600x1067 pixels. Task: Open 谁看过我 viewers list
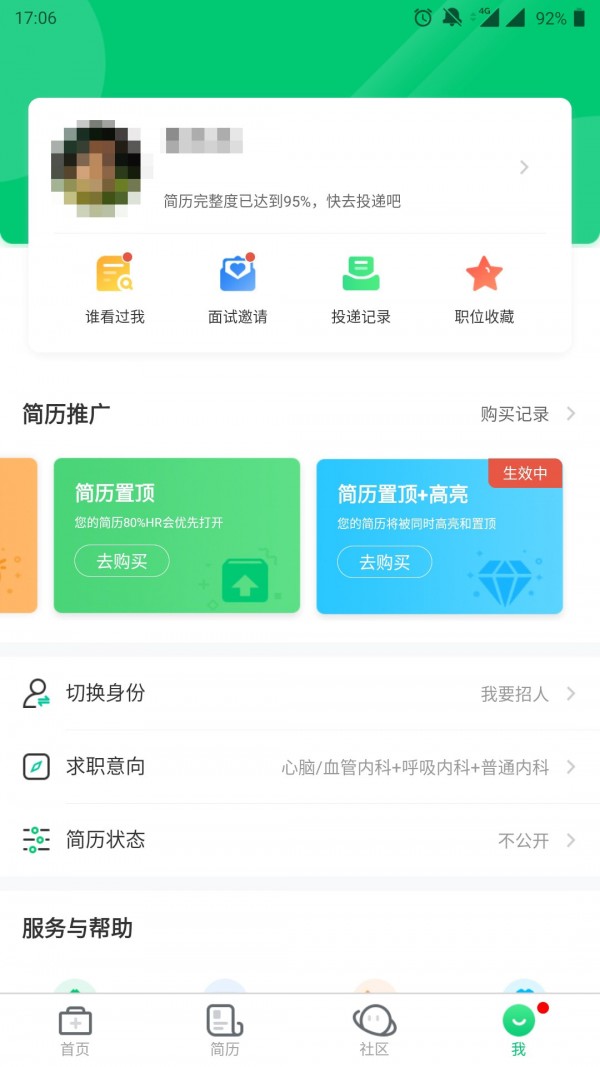[x=115, y=289]
